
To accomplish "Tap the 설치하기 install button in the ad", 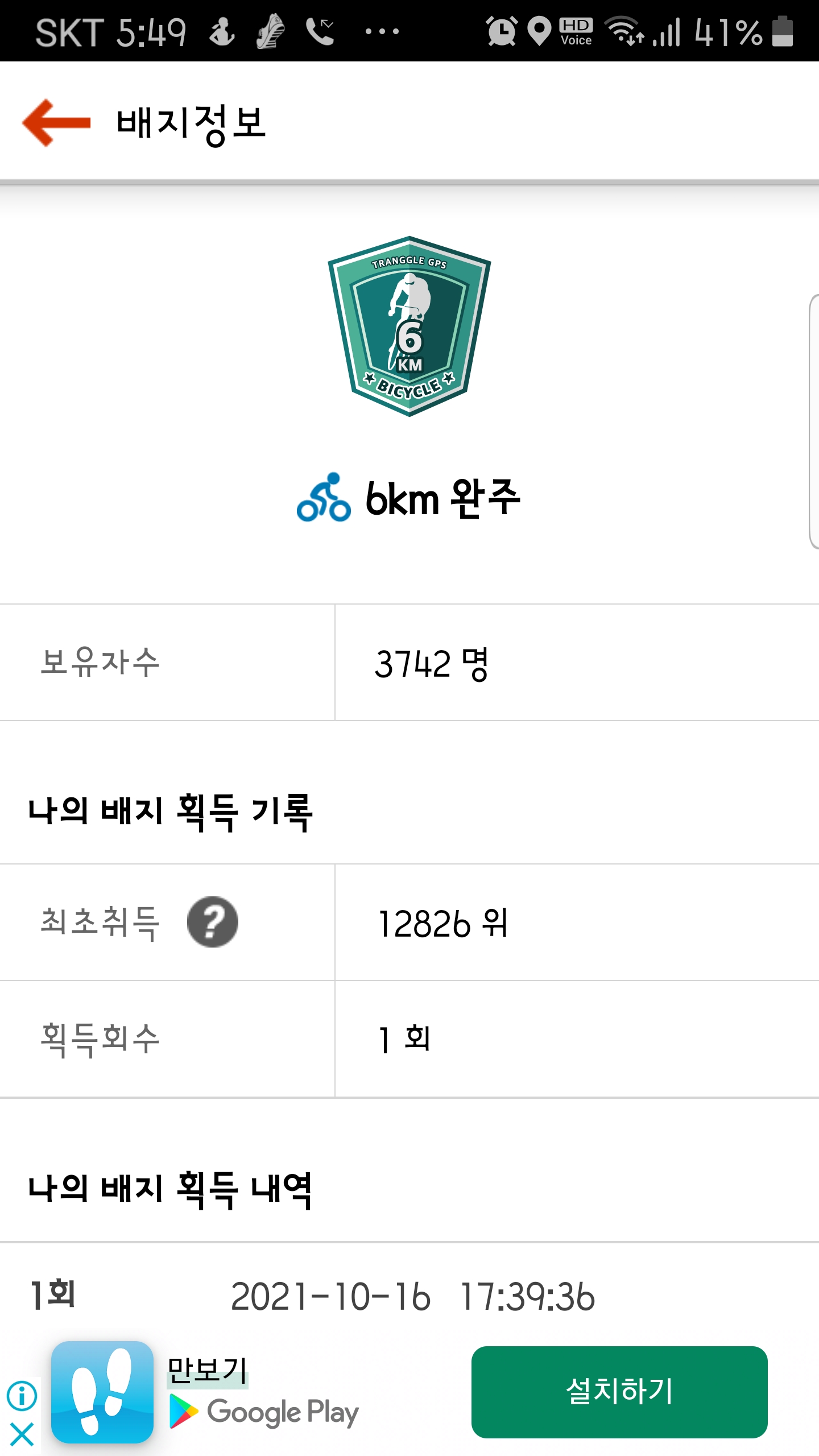I will [x=619, y=1392].
